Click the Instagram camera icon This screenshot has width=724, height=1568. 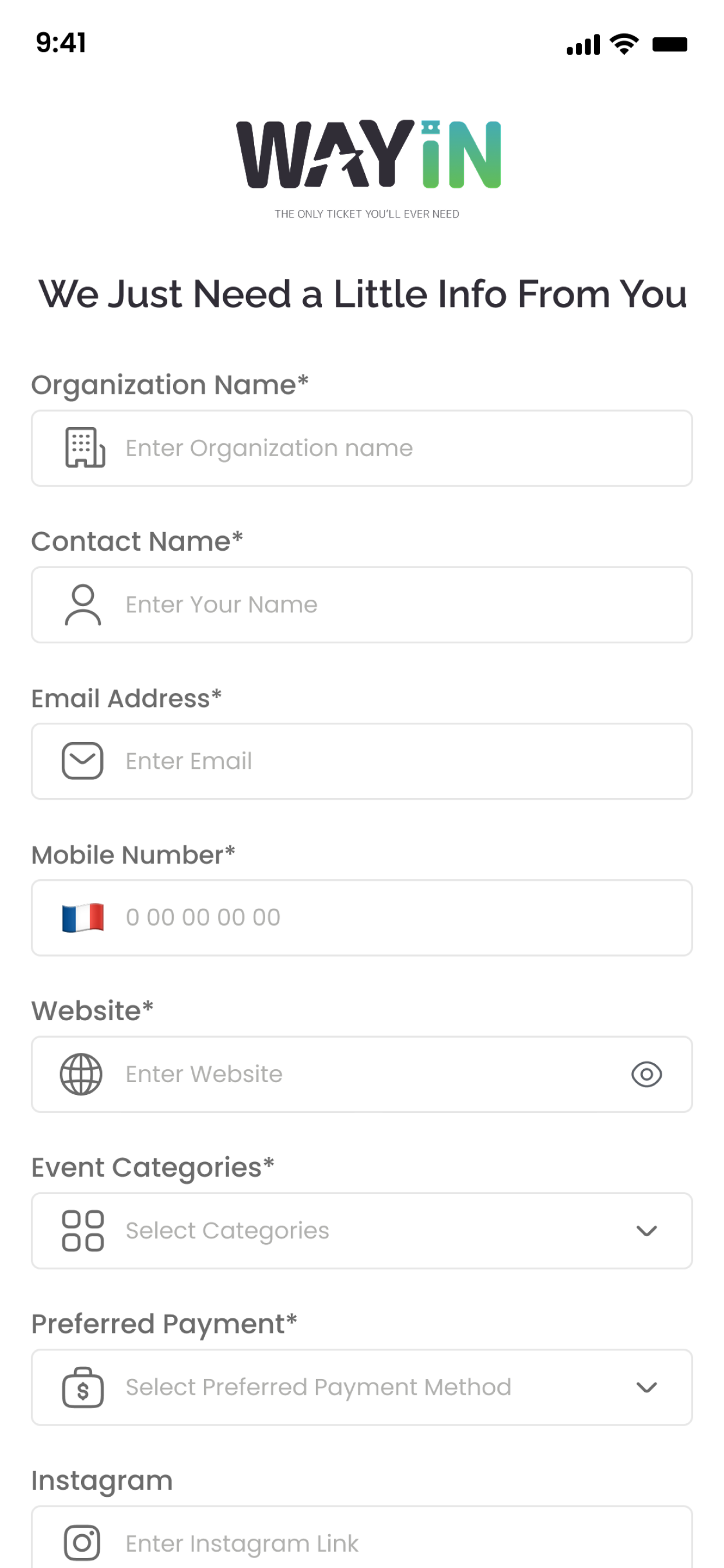(x=82, y=1543)
